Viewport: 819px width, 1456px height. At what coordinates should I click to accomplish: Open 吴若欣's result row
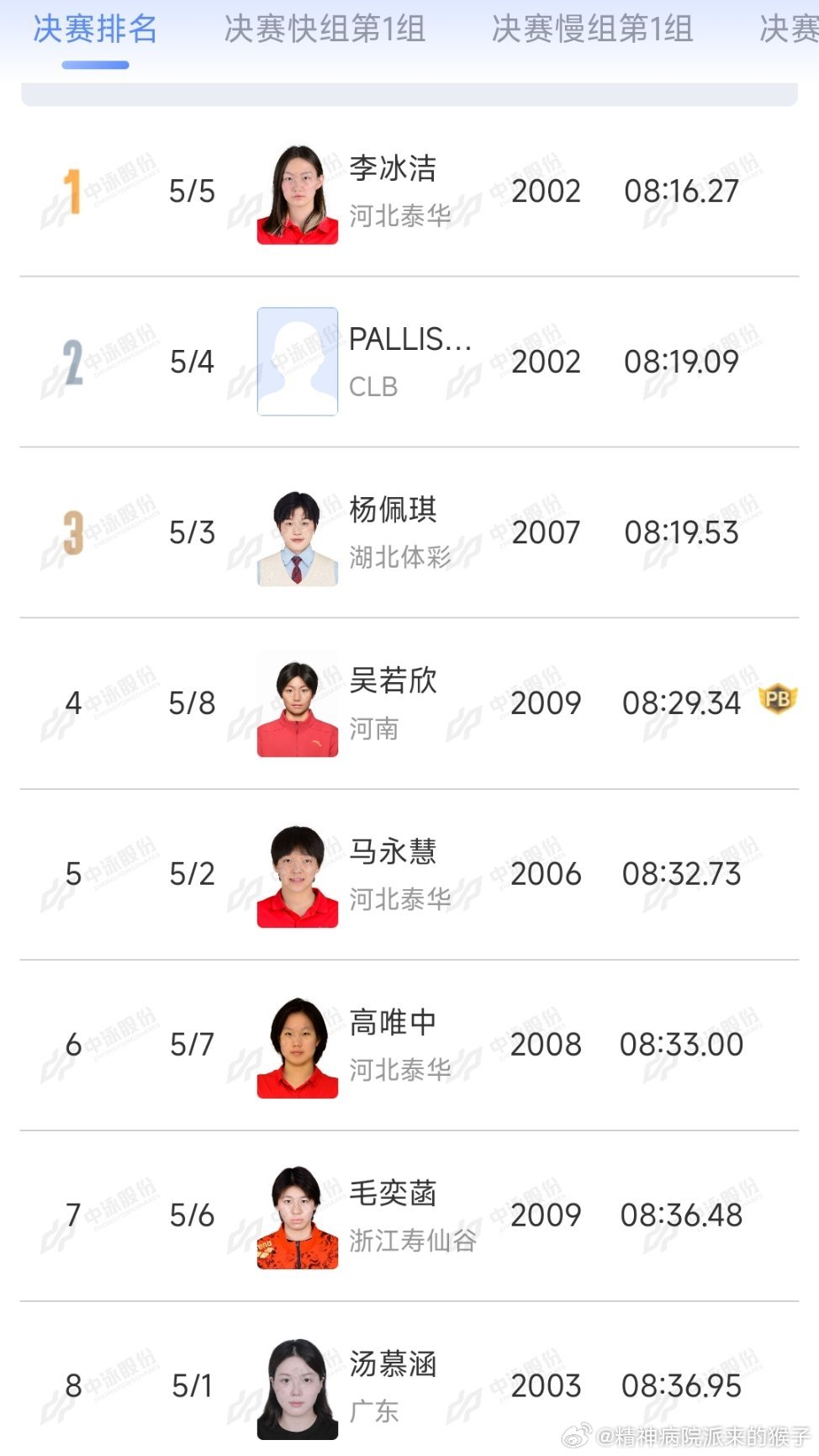click(409, 703)
